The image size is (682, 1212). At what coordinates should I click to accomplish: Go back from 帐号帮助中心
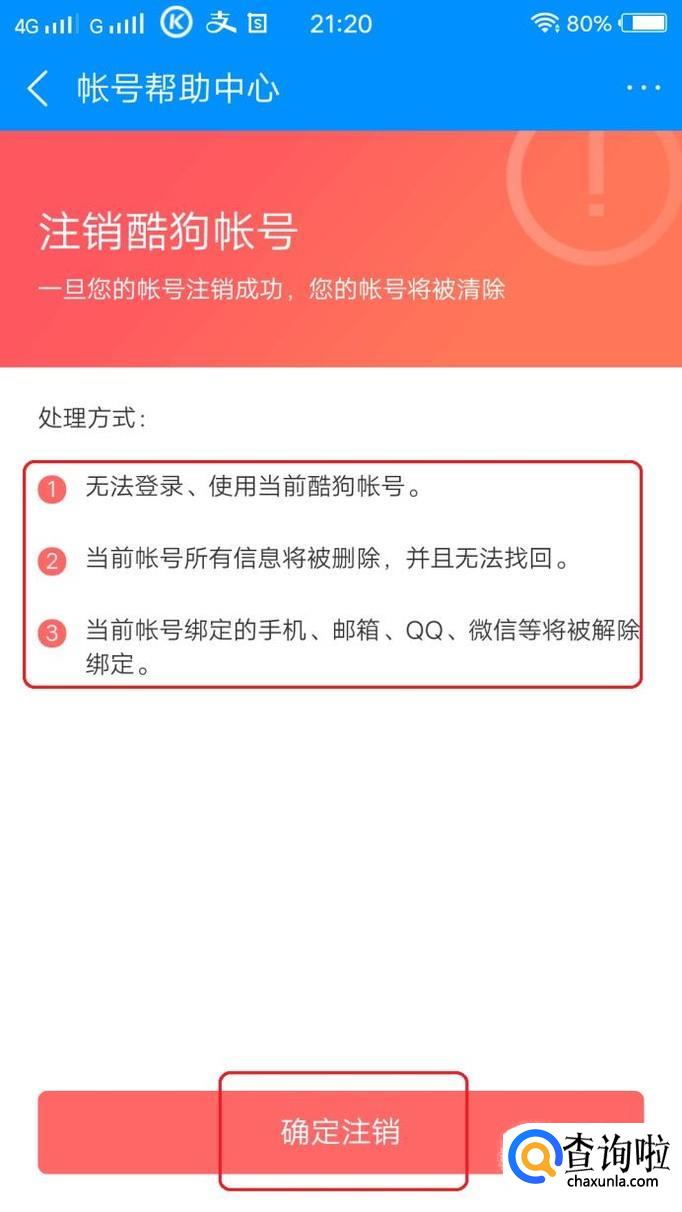[37, 88]
